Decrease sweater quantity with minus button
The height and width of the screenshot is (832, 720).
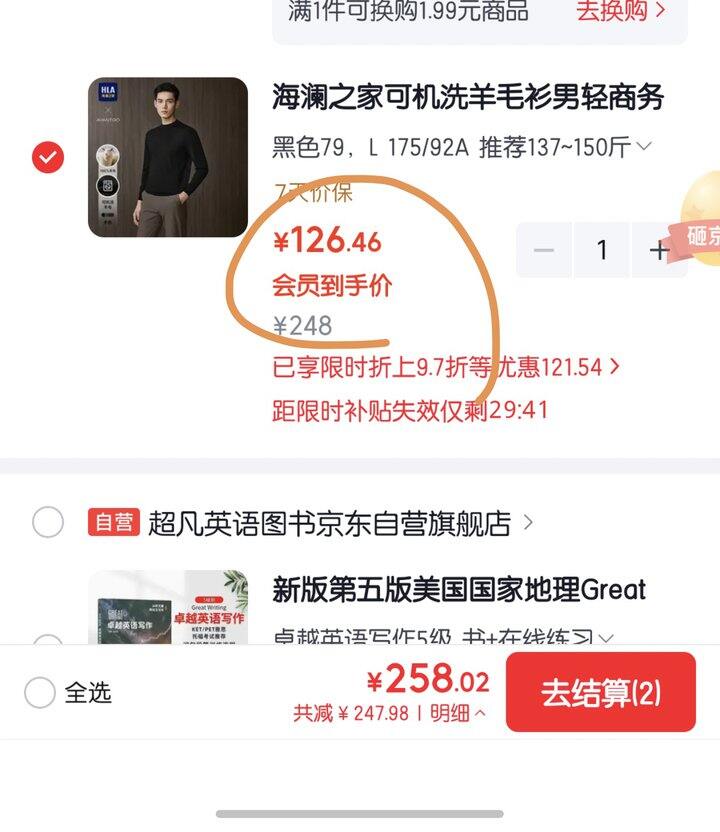pos(544,250)
